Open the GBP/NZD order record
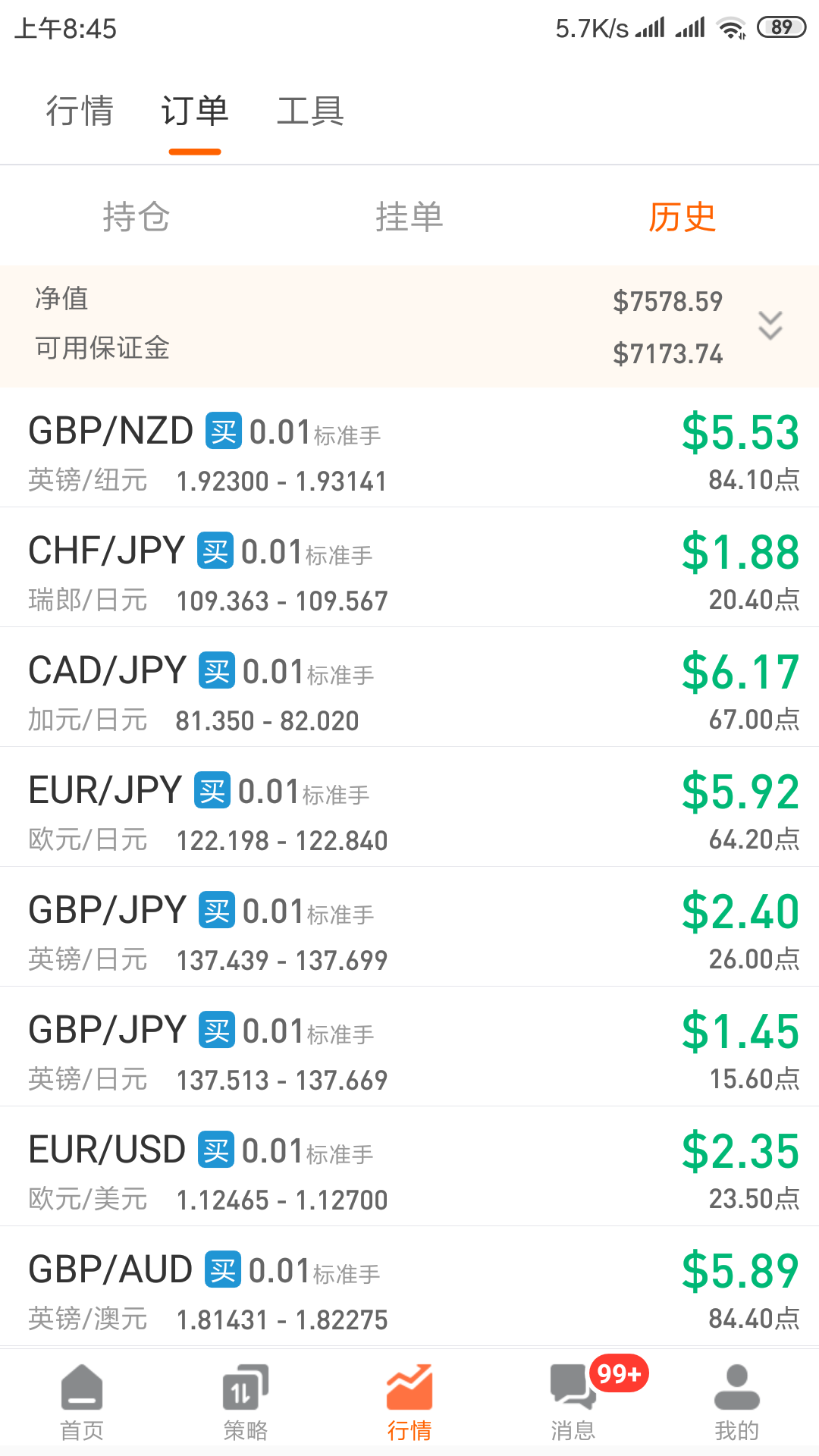The height and width of the screenshot is (1456, 819). point(409,447)
